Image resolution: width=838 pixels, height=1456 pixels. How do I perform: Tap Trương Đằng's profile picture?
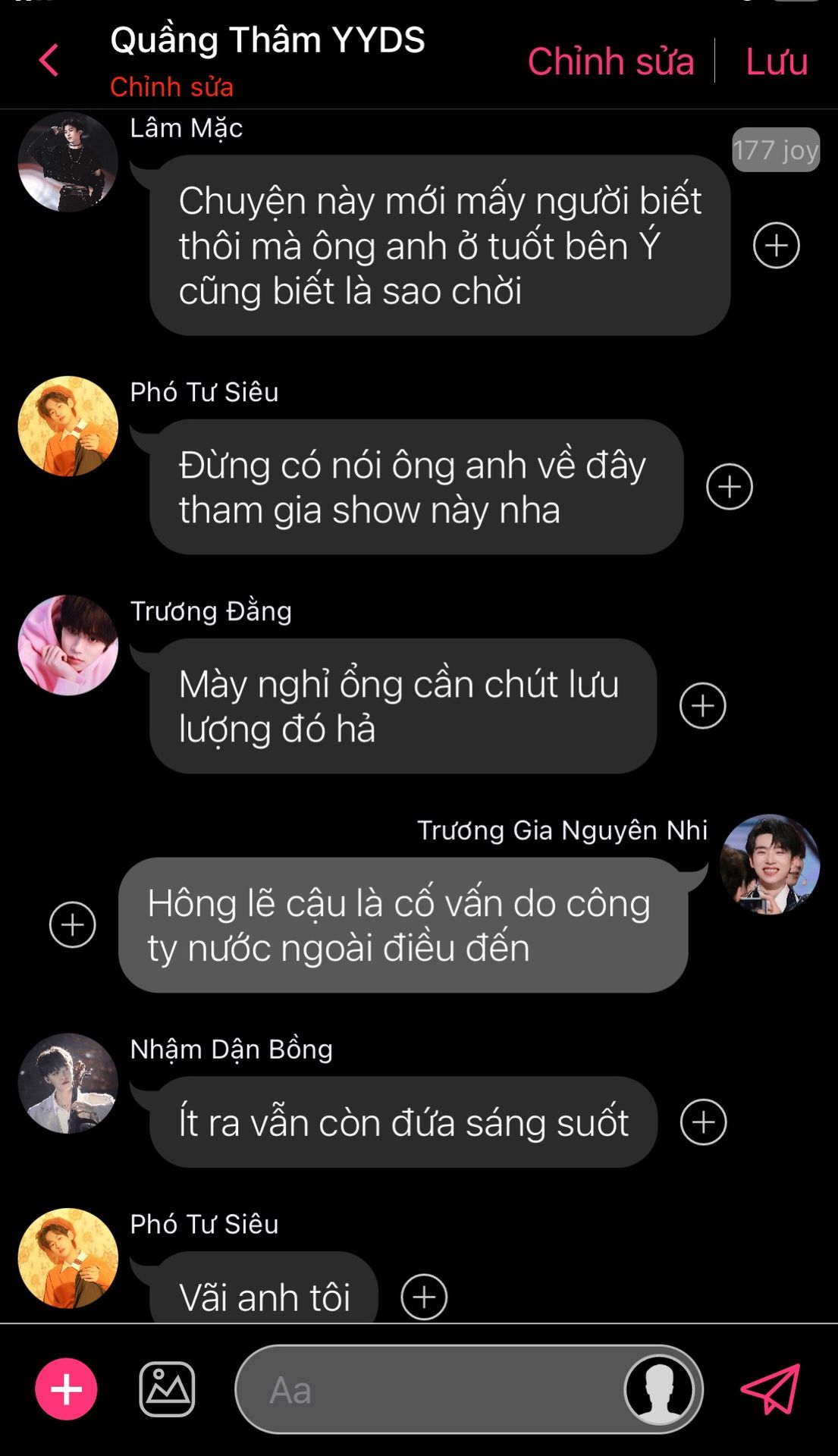coord(68,645)
